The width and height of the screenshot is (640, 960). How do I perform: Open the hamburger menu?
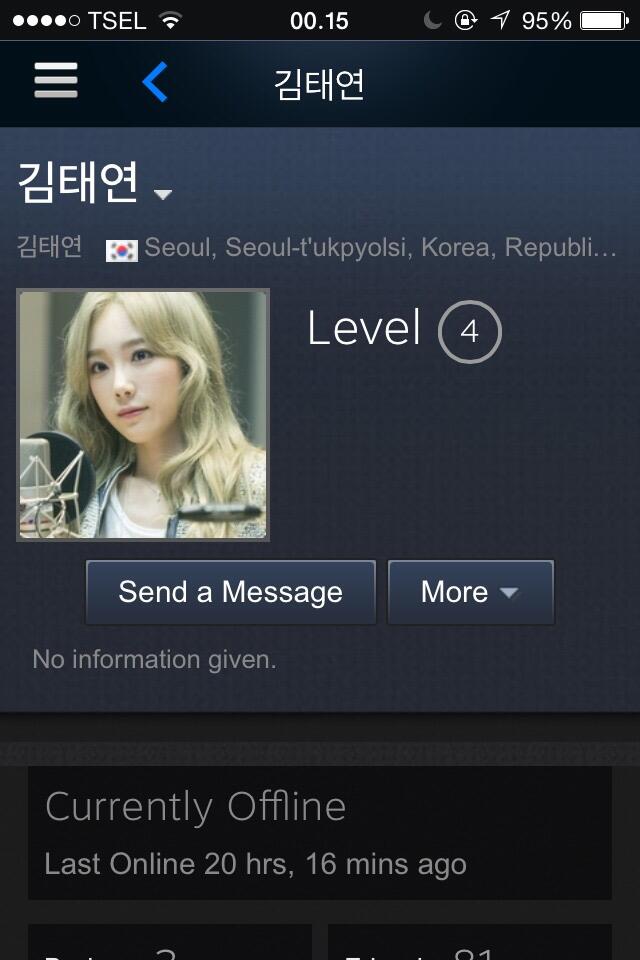tap(56, 81)
